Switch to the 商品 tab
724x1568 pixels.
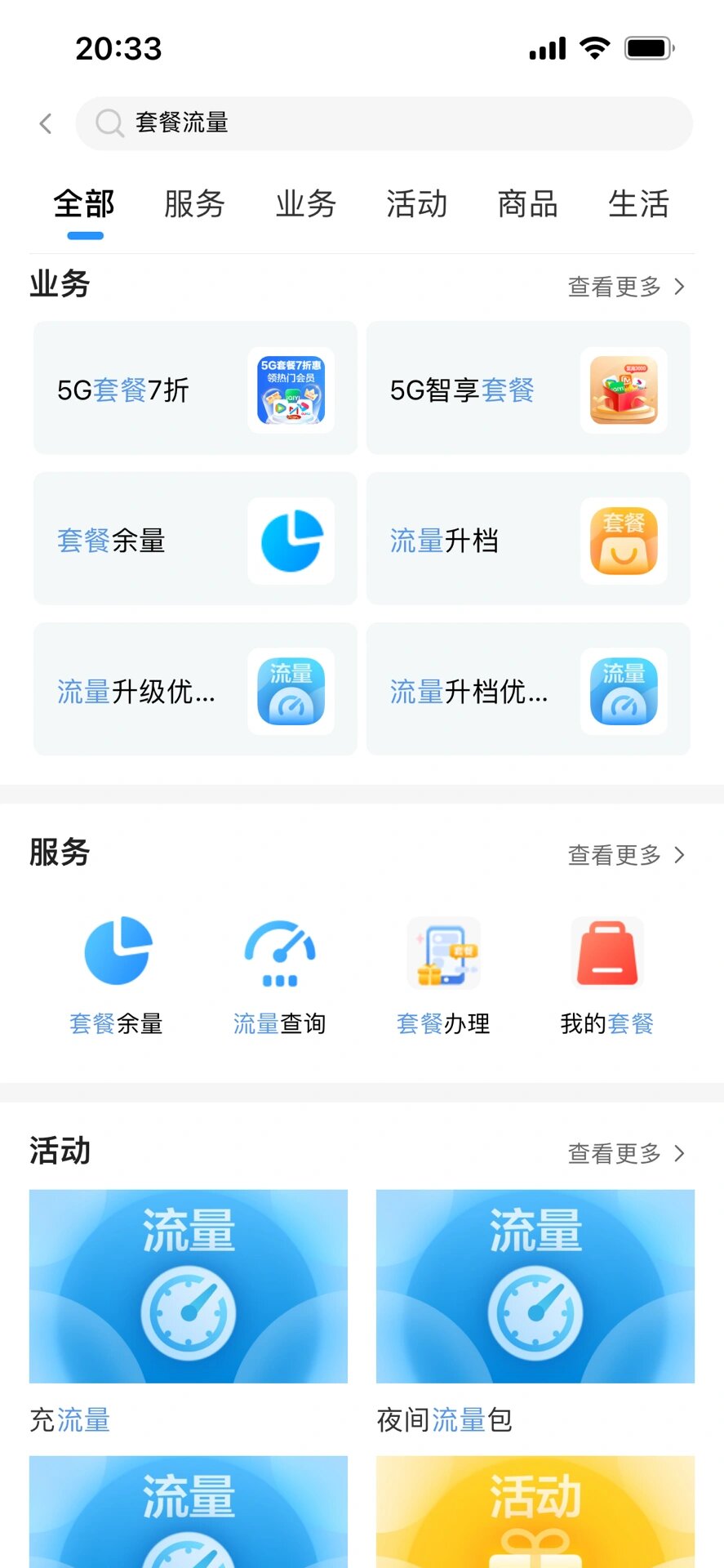coord(527,205)
